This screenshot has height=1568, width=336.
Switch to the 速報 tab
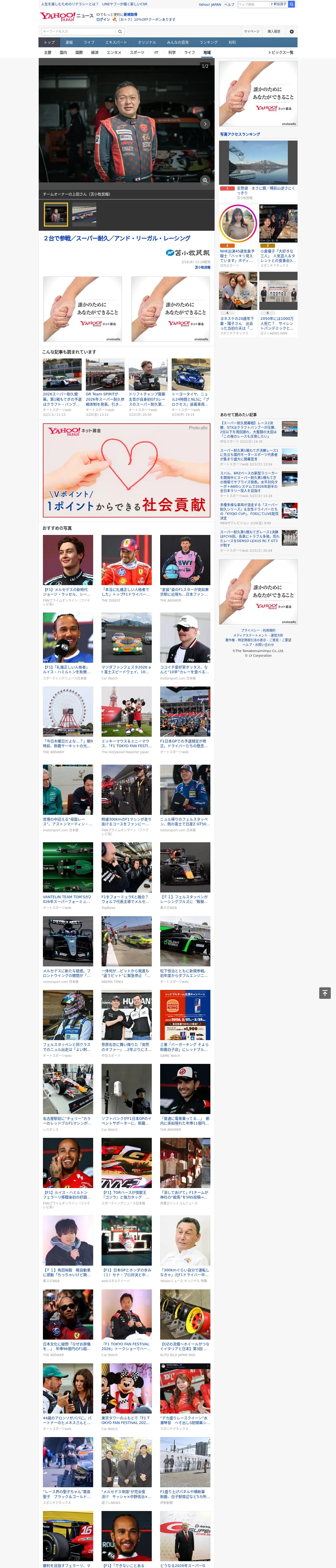(69, 43)
